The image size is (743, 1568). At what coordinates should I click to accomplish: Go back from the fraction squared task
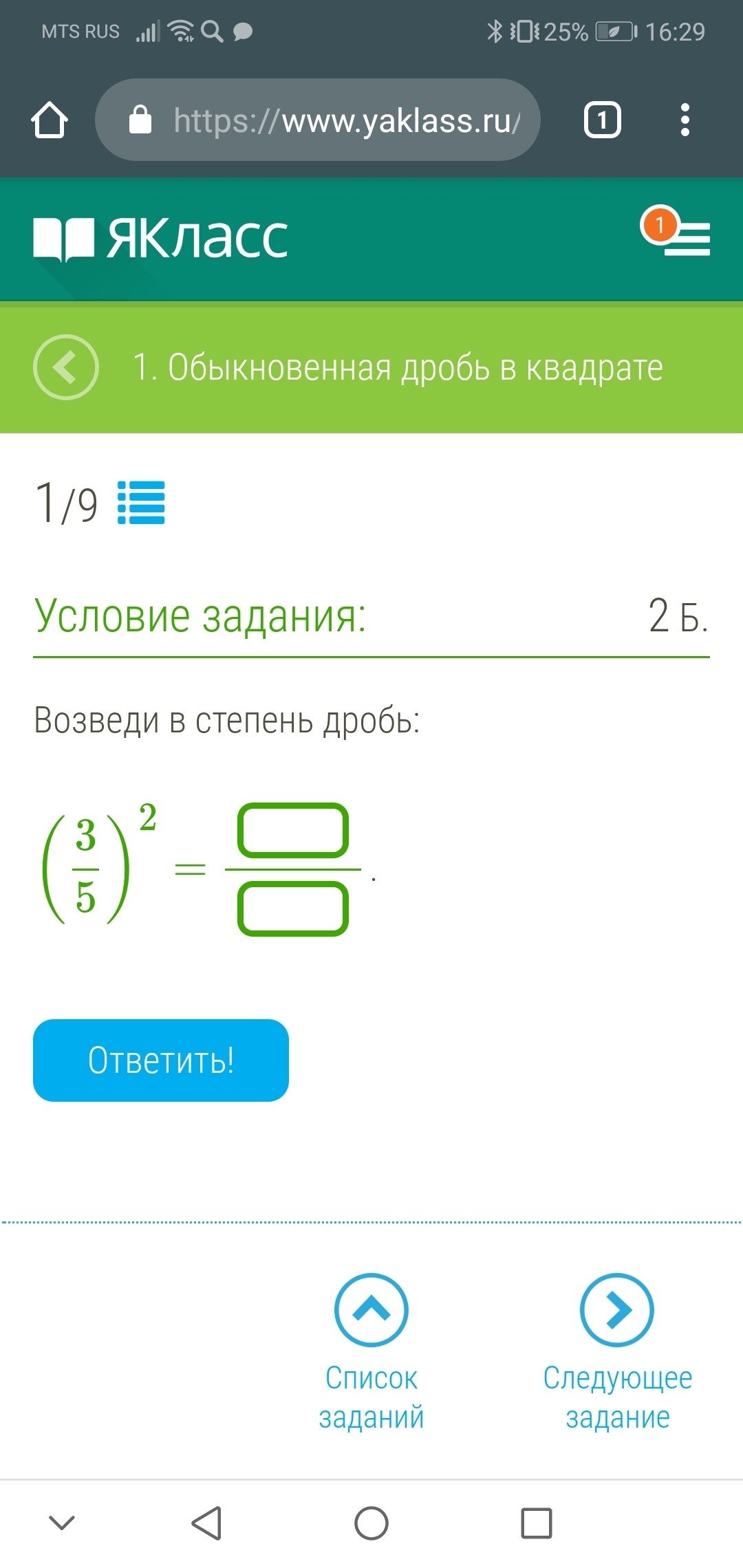66,367
